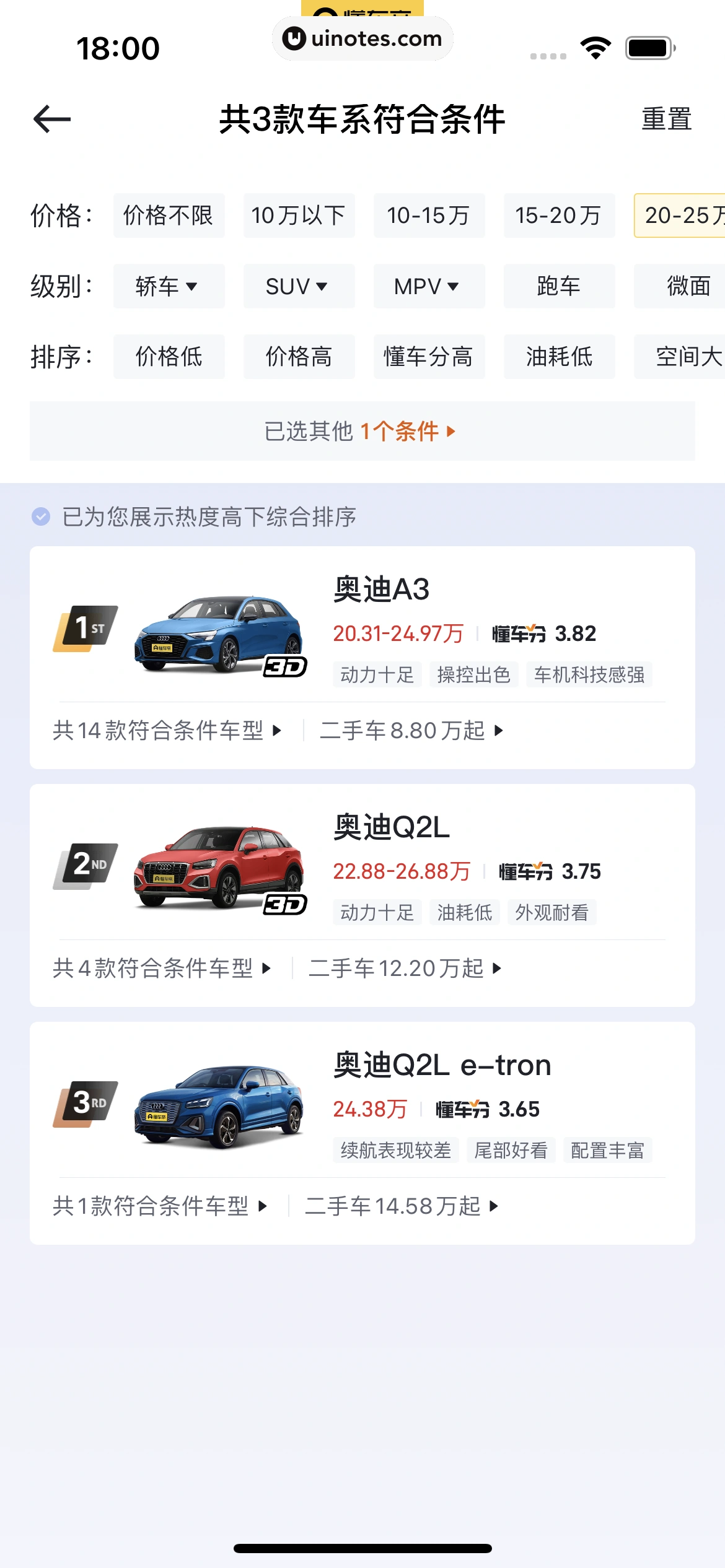Sort cars by 油耗低
This screenshot has height=1568, width=725.
pyautogui.click(x=559, y=357)
